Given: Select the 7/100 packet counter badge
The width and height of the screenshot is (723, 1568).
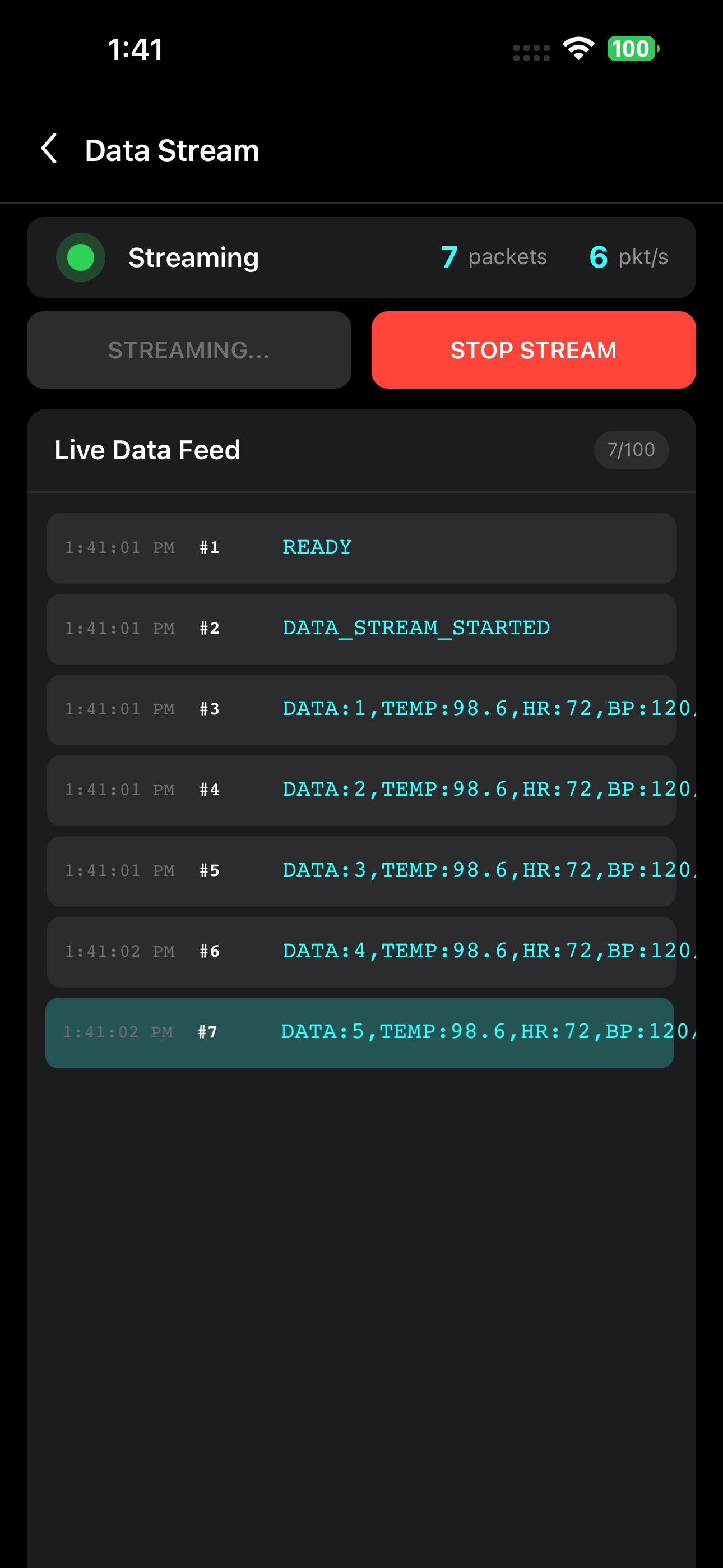Looking at the screenshot, I should click(631, 449).
